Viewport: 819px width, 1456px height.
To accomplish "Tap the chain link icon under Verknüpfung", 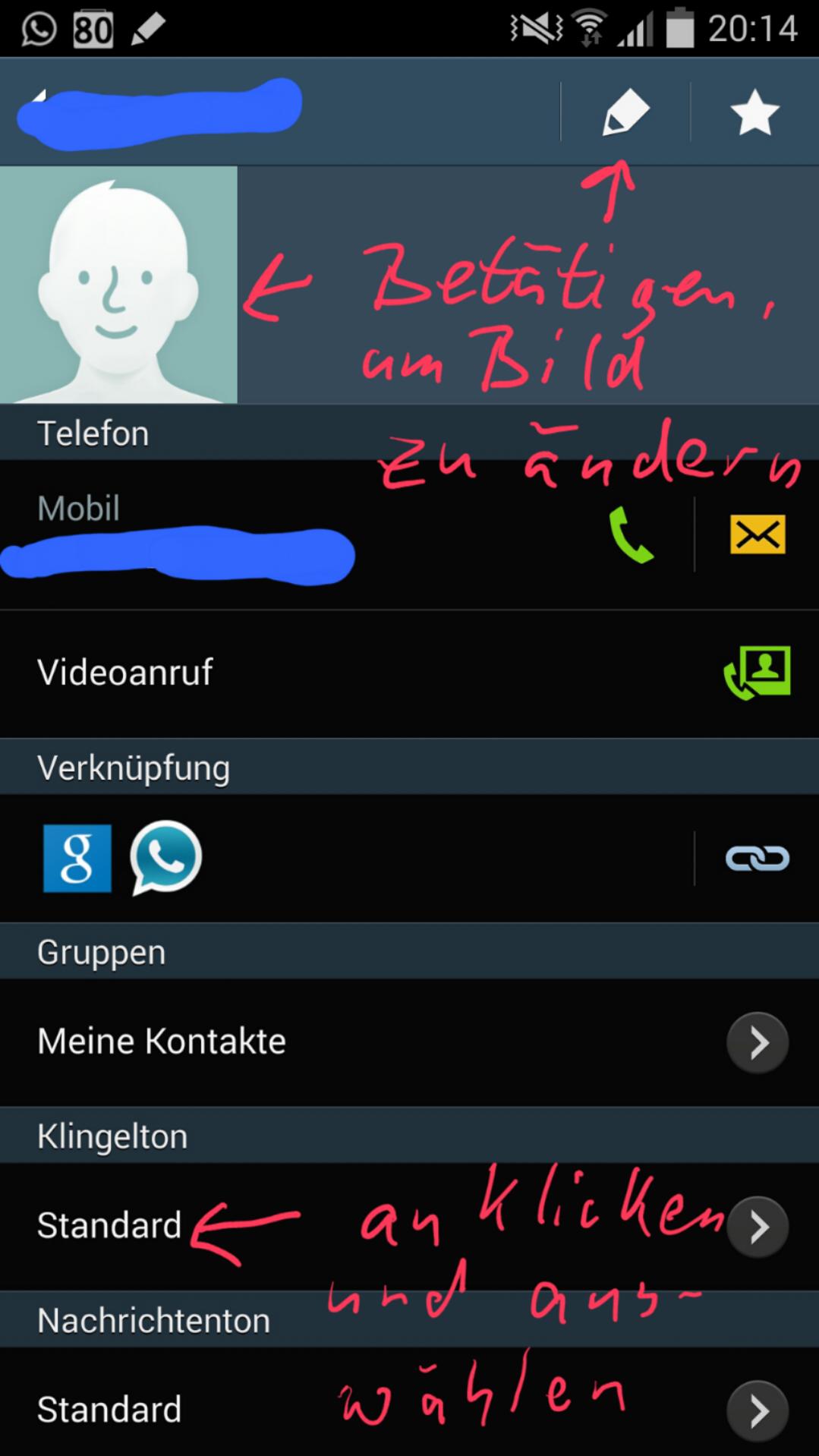I will point(757,859).
